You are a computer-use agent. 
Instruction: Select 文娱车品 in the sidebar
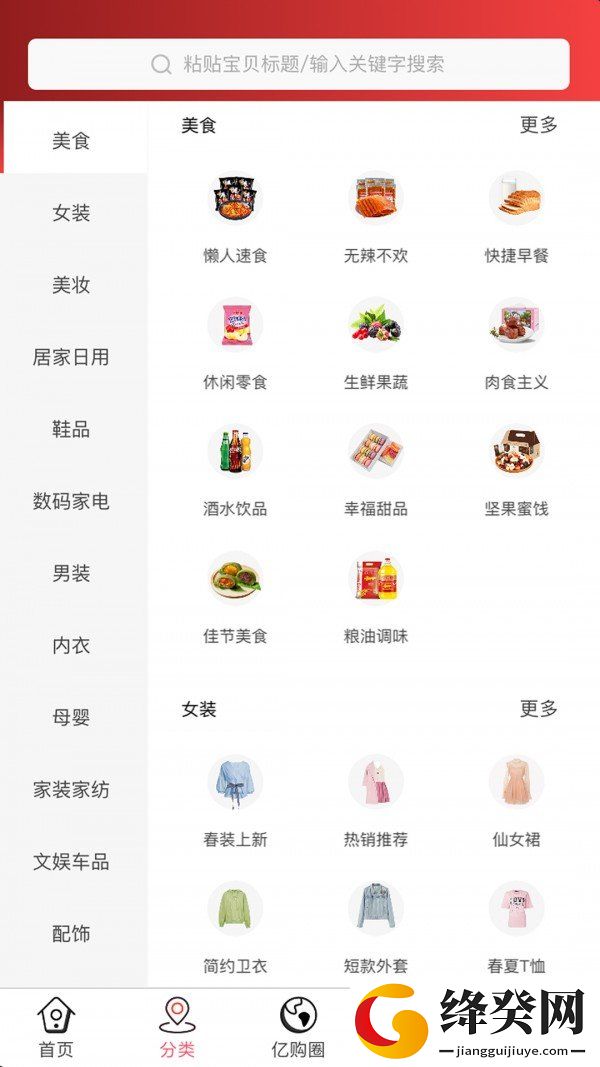[x=73, y=862]
